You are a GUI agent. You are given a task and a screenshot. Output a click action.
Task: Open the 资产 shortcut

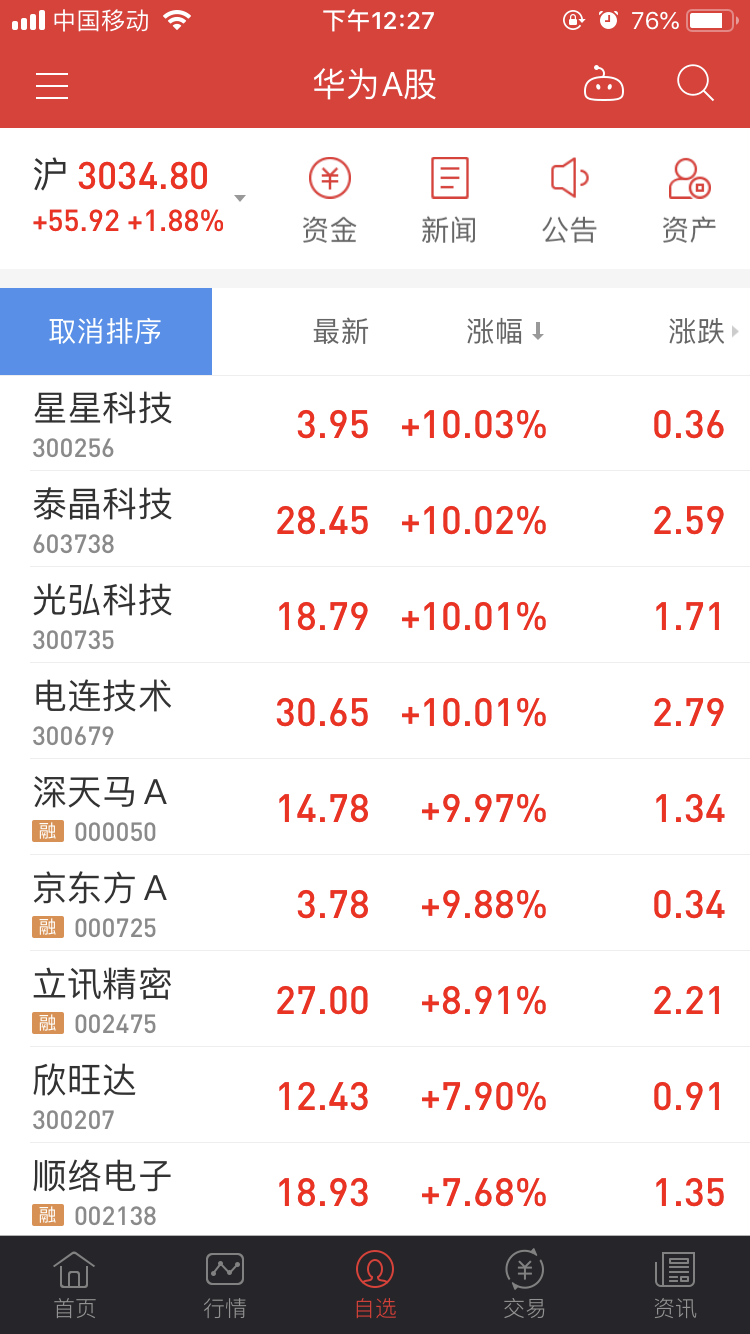(689, 202)
